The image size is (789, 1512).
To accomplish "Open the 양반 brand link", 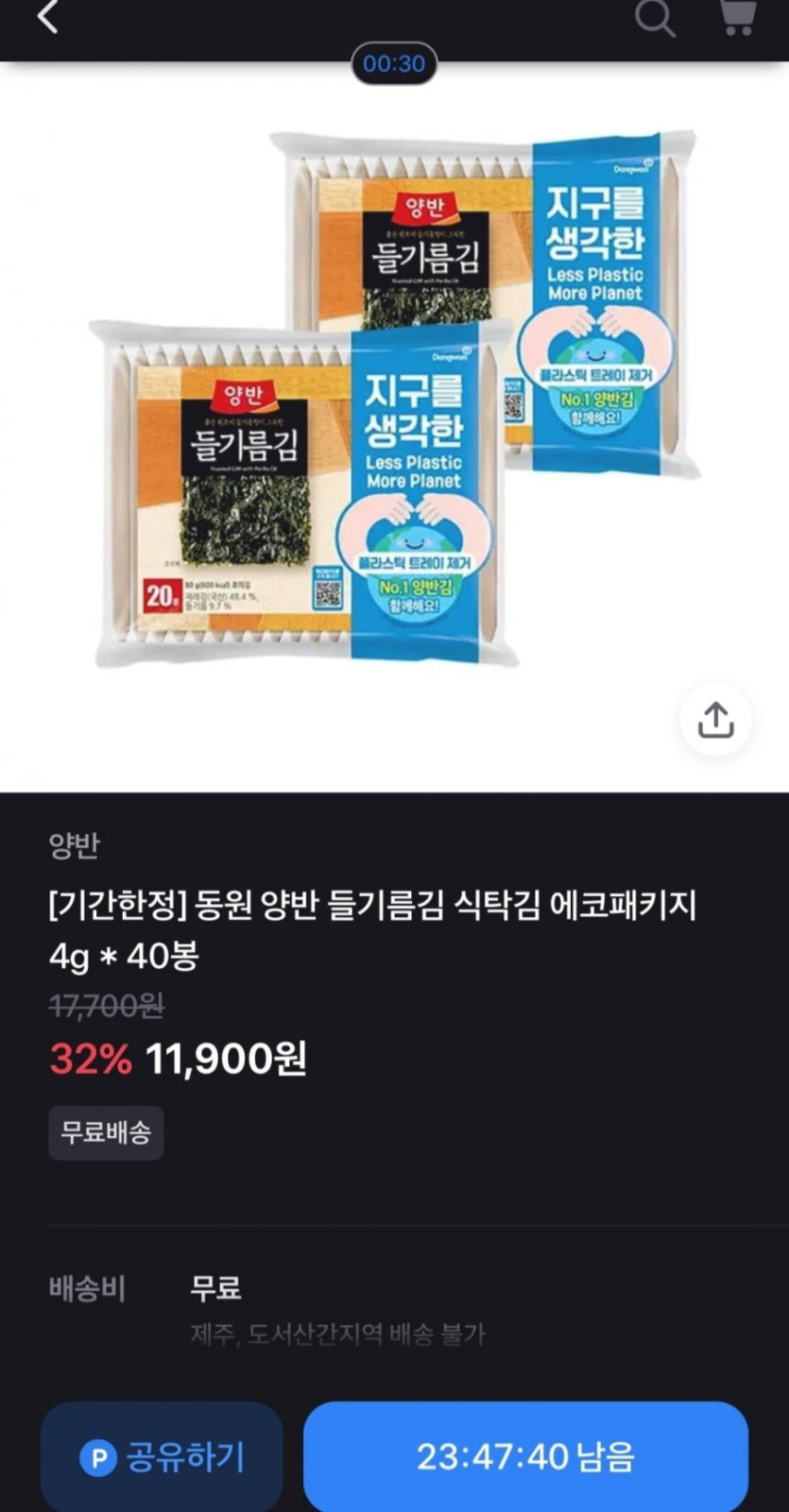I will [74, 845].
